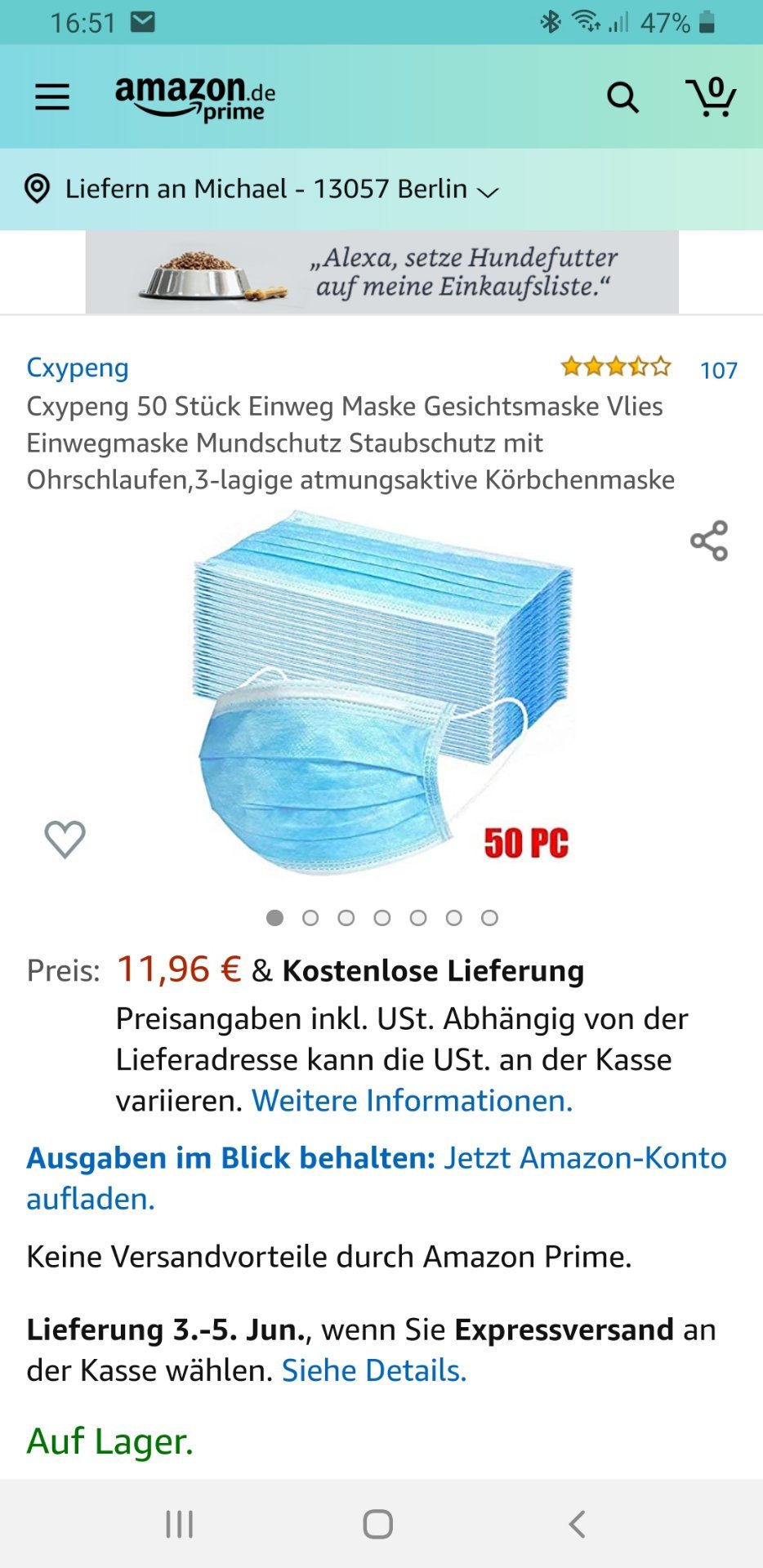763x1568 pixels.
Task: Go to the home screen
Action: point(377,1524)
